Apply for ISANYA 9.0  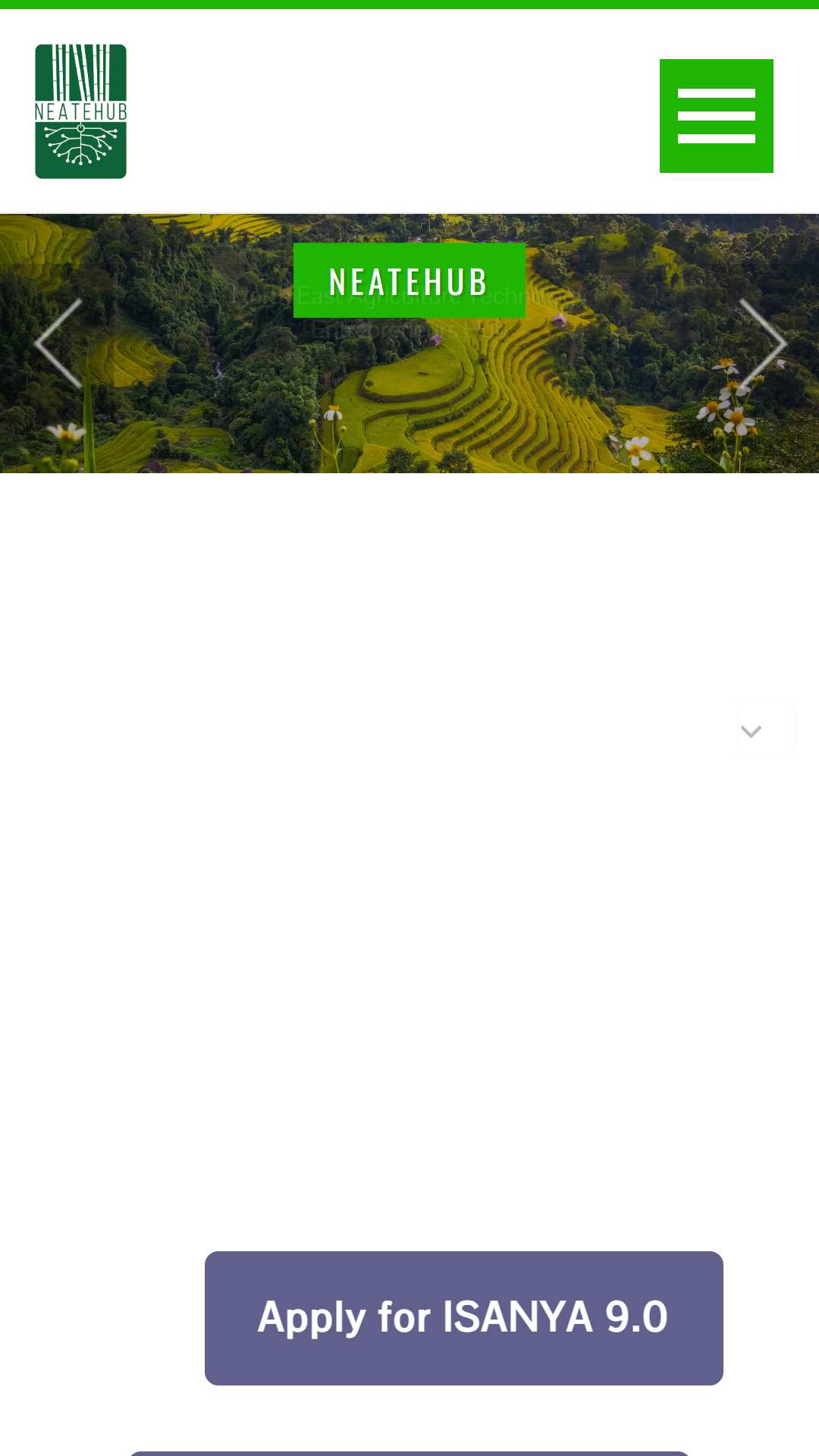pos(463,1318)
